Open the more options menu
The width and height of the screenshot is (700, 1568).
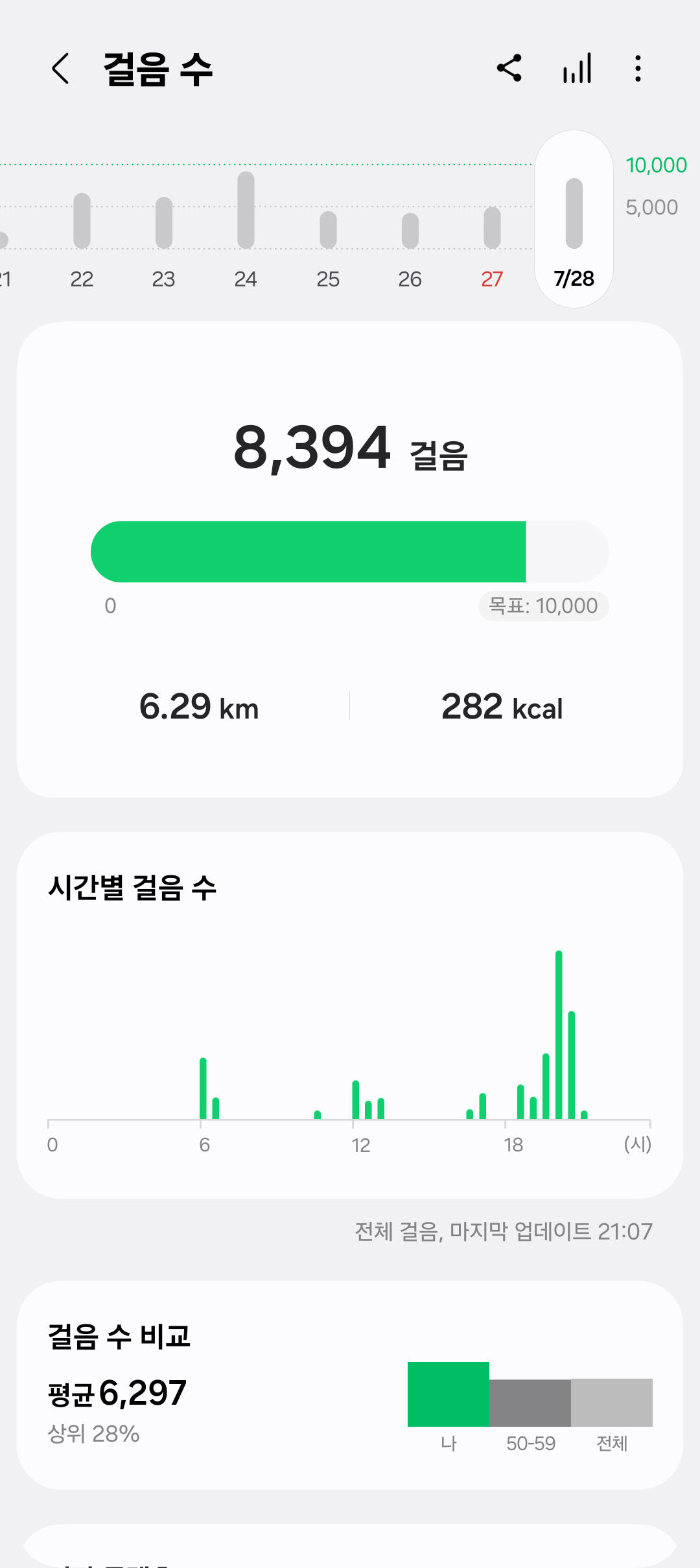coord(638,68)
